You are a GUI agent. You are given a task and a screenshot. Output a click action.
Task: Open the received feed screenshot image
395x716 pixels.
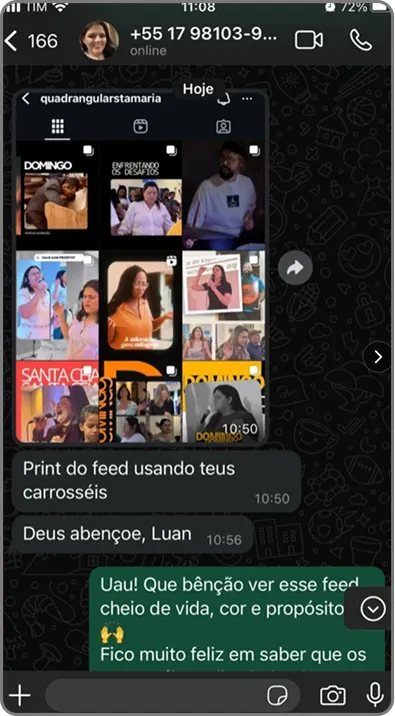[140, 266]
